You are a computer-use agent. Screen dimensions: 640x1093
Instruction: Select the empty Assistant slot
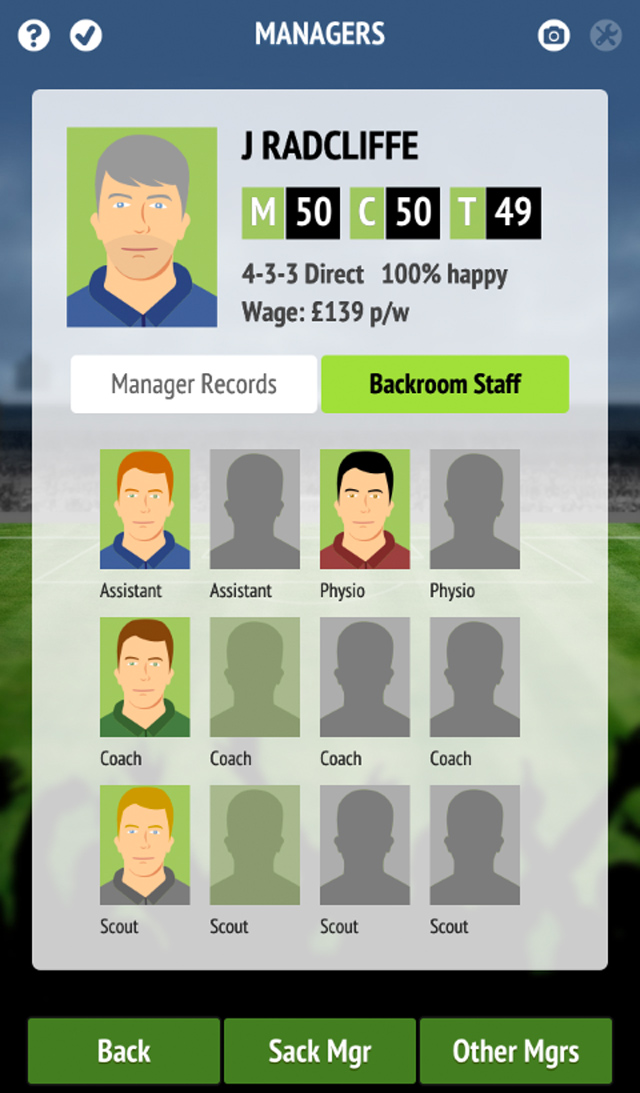tap(255, 509)
